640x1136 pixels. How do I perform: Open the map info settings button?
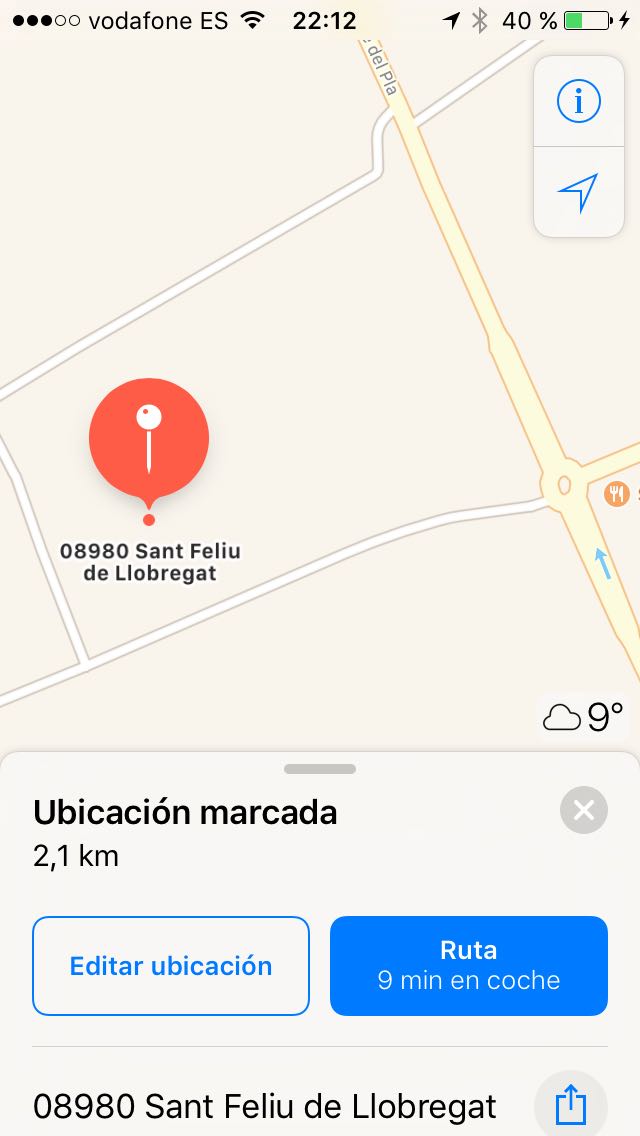[x=579, y=101]
